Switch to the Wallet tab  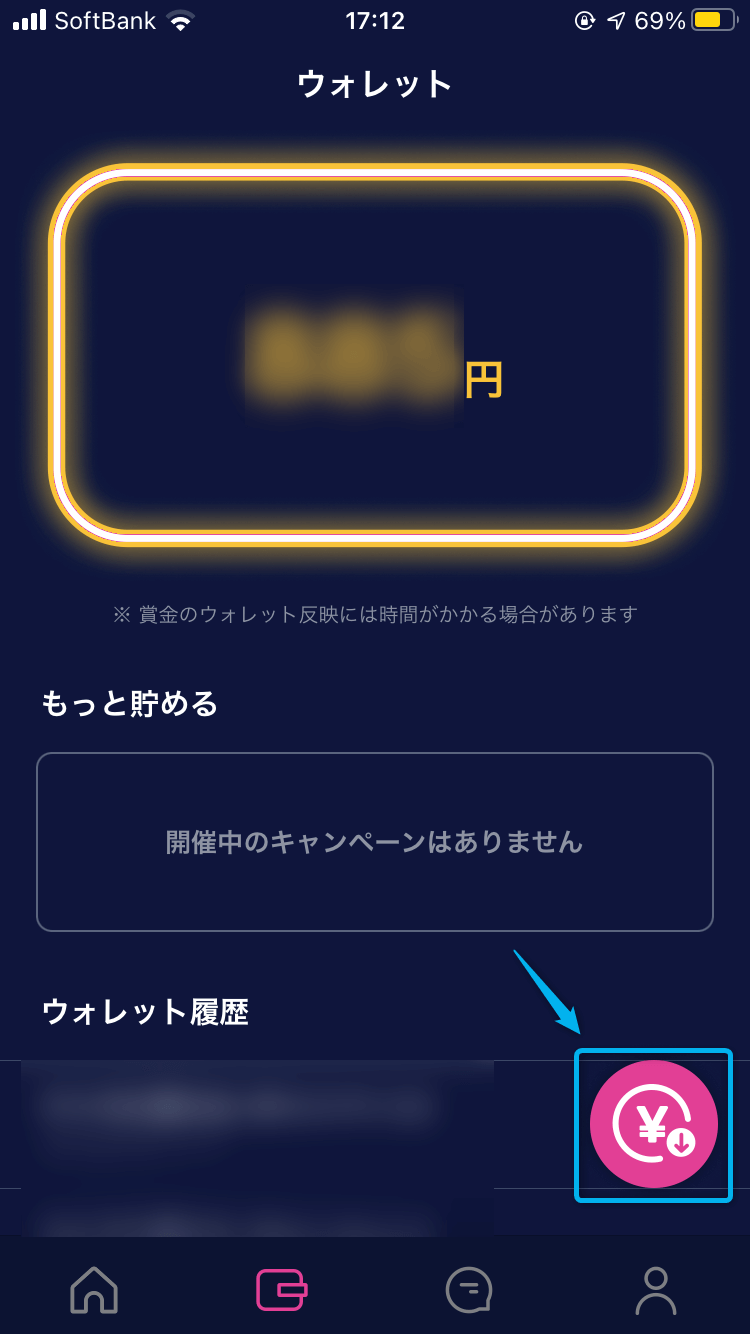point(281,1290)
